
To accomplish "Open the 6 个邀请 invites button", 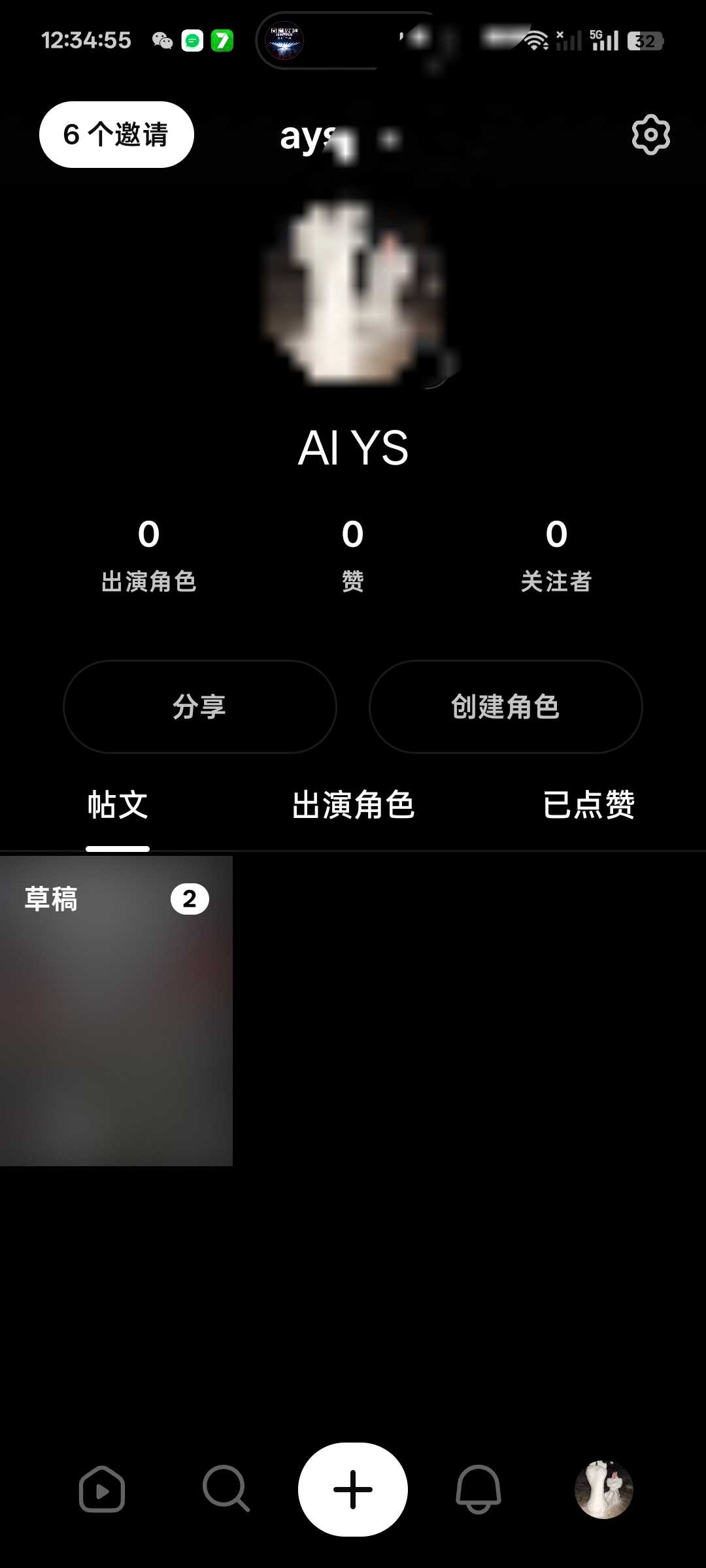I will point(116,135).
